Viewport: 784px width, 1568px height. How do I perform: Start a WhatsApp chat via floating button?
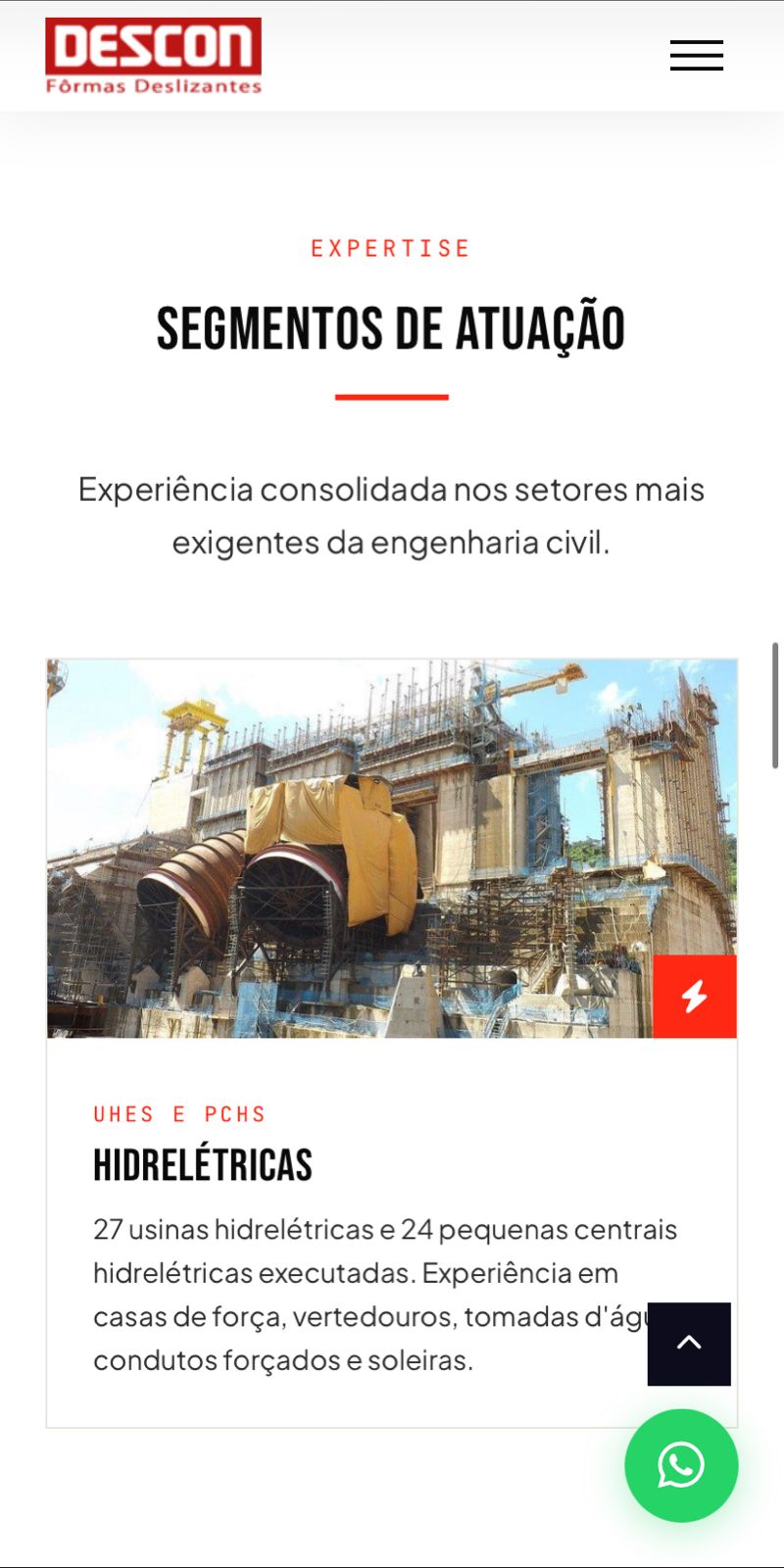click(x=681, y=1465)
